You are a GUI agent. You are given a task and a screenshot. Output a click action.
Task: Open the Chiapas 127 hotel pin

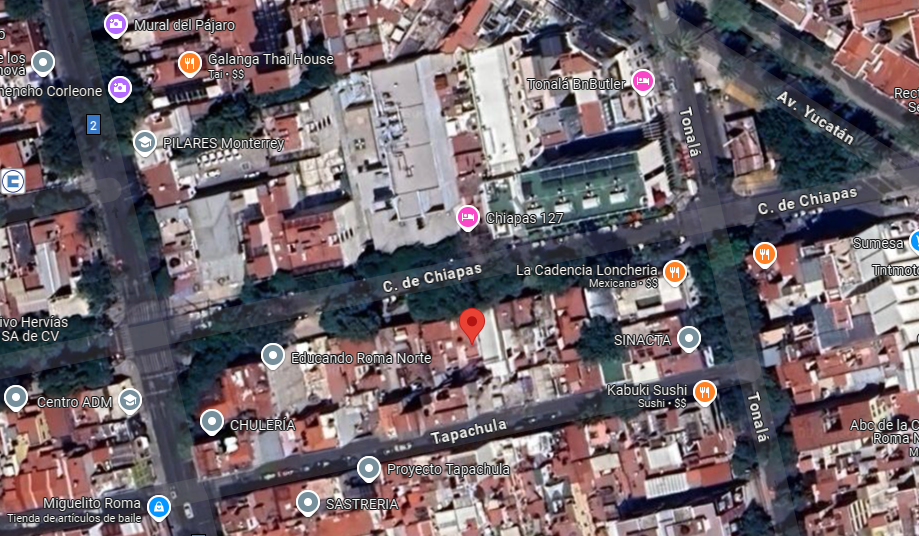[x=468, y=218]
